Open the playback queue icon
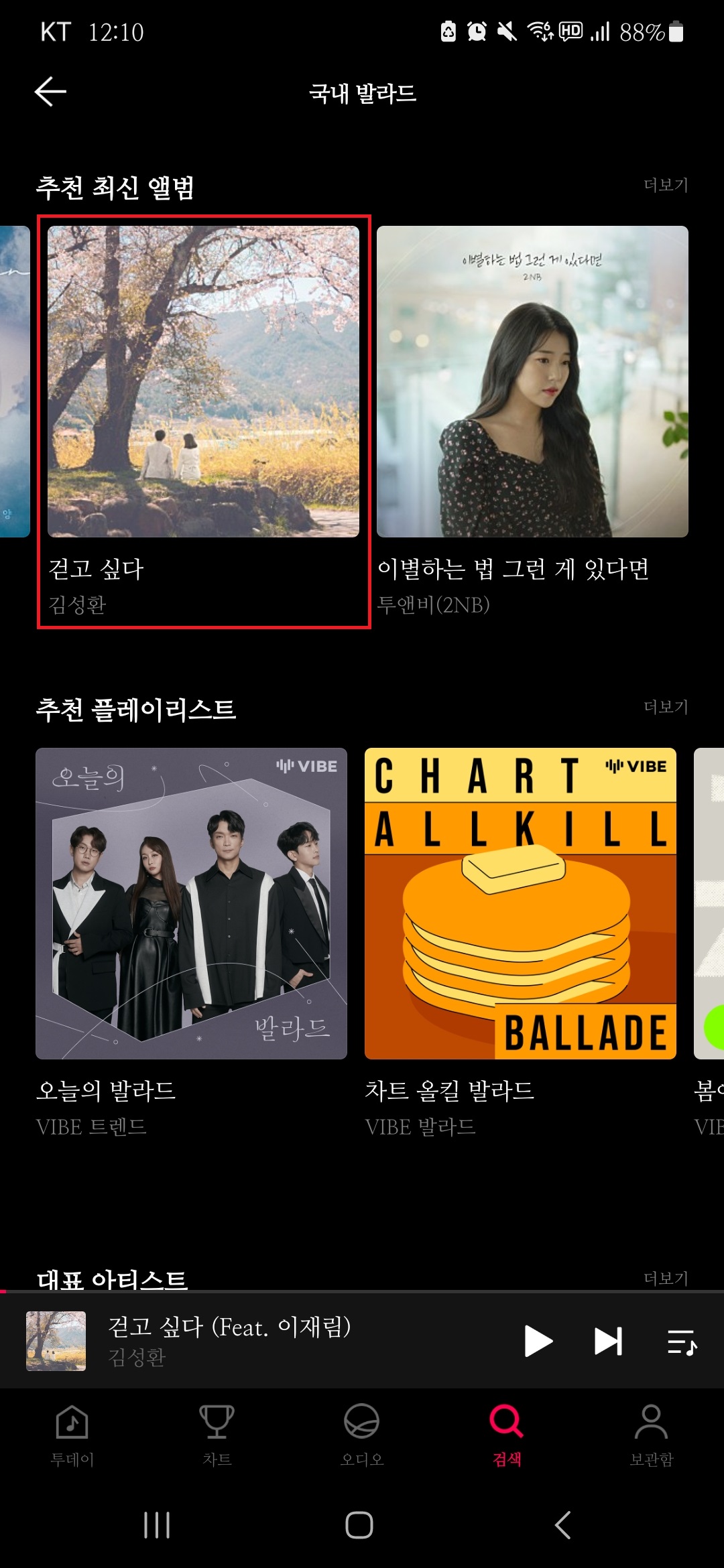Screen dimensions: 724x1568 682,1341
